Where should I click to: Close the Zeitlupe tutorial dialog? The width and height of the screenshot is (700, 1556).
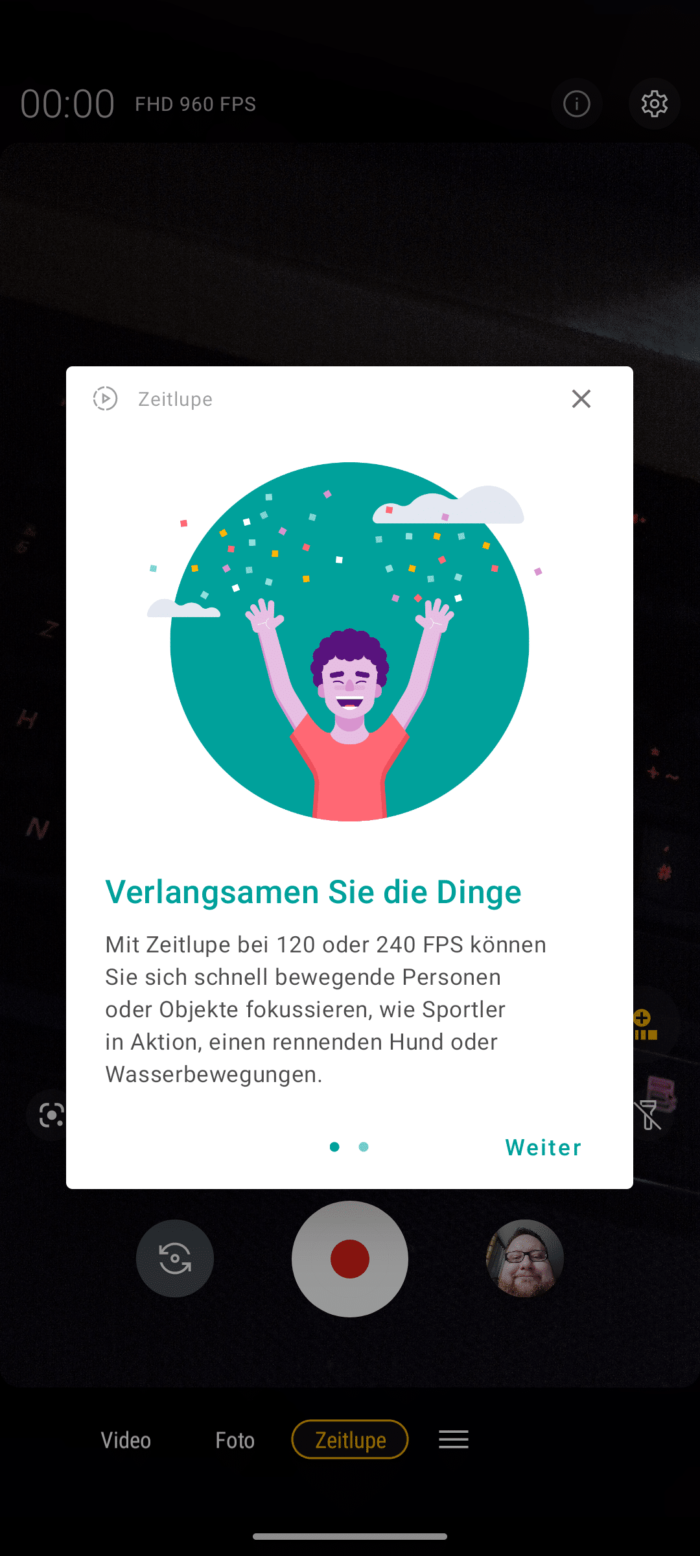(x=581, y=399)
